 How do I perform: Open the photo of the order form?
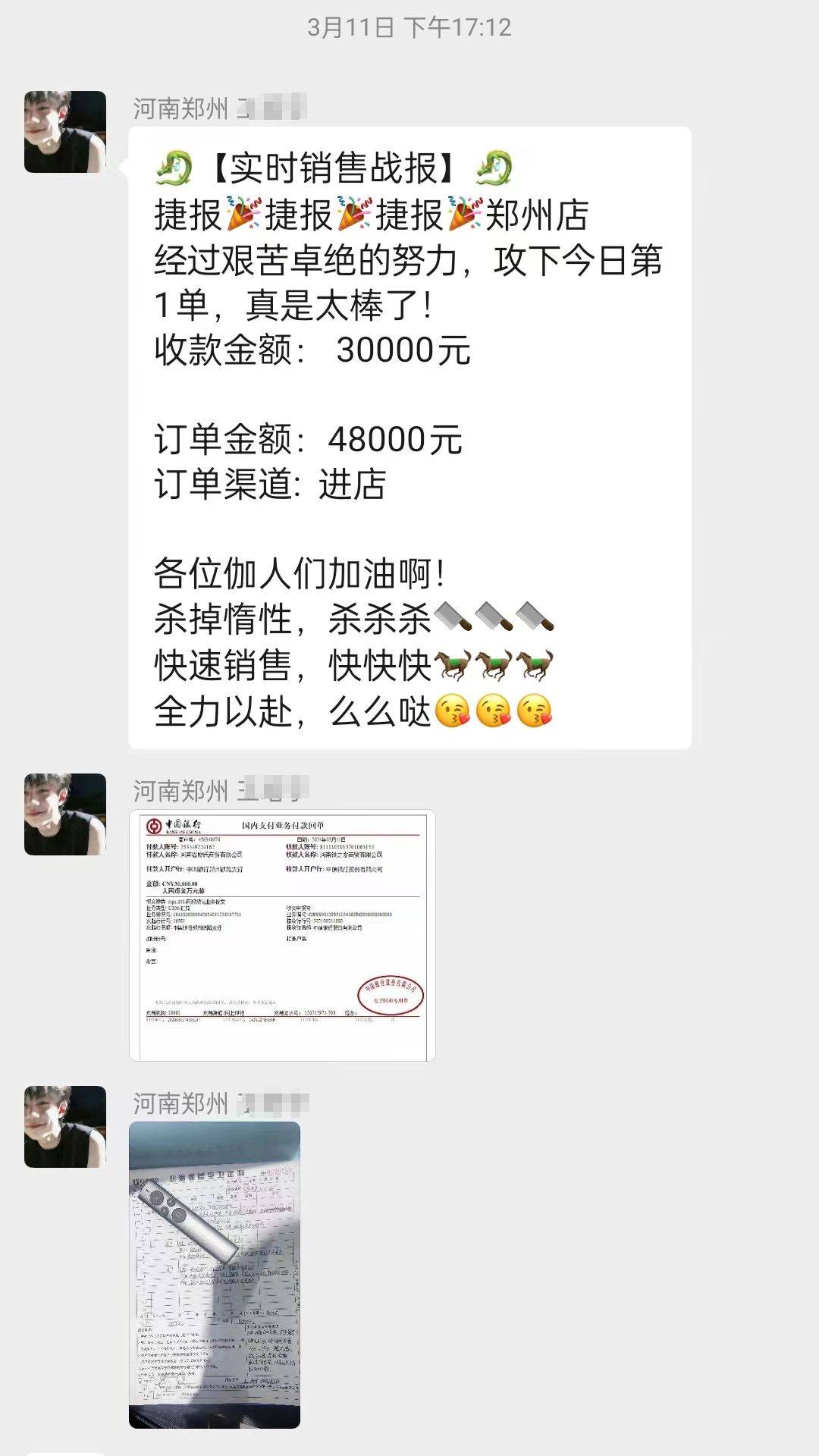(215, 1274)
